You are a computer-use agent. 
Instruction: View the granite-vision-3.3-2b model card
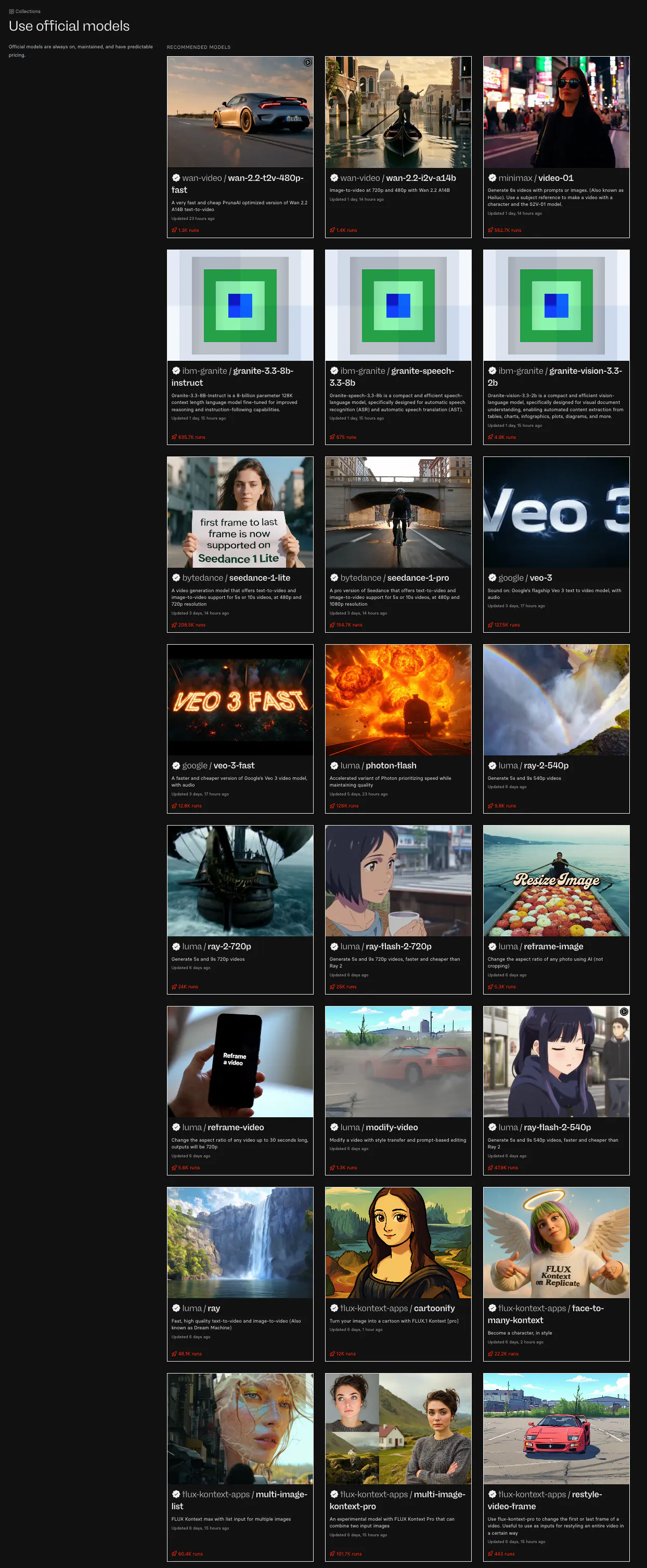555,346
